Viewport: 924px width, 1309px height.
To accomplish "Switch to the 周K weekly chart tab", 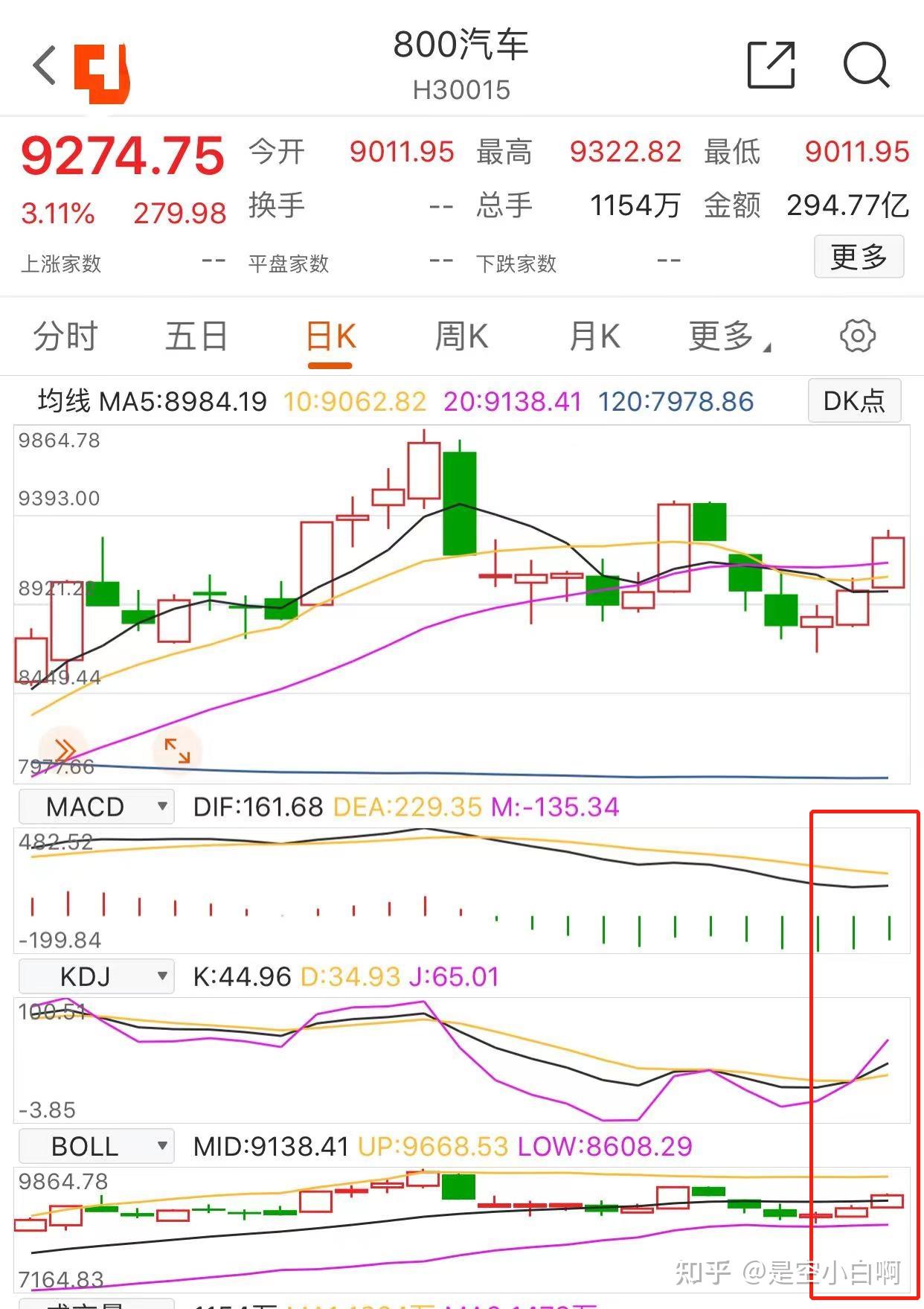I will (x=463, y=336).
